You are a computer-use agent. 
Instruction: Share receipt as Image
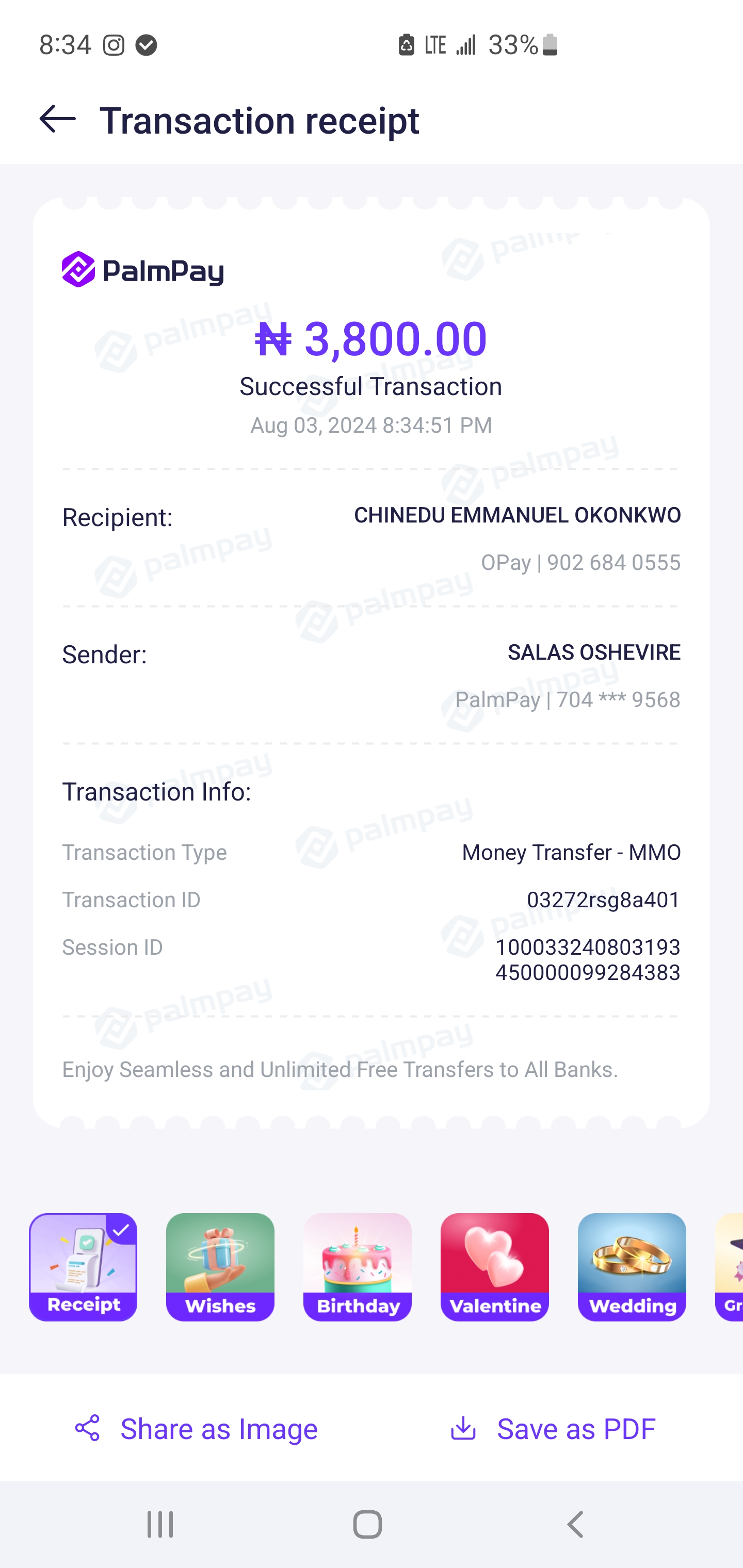[x=196, y=1428]
